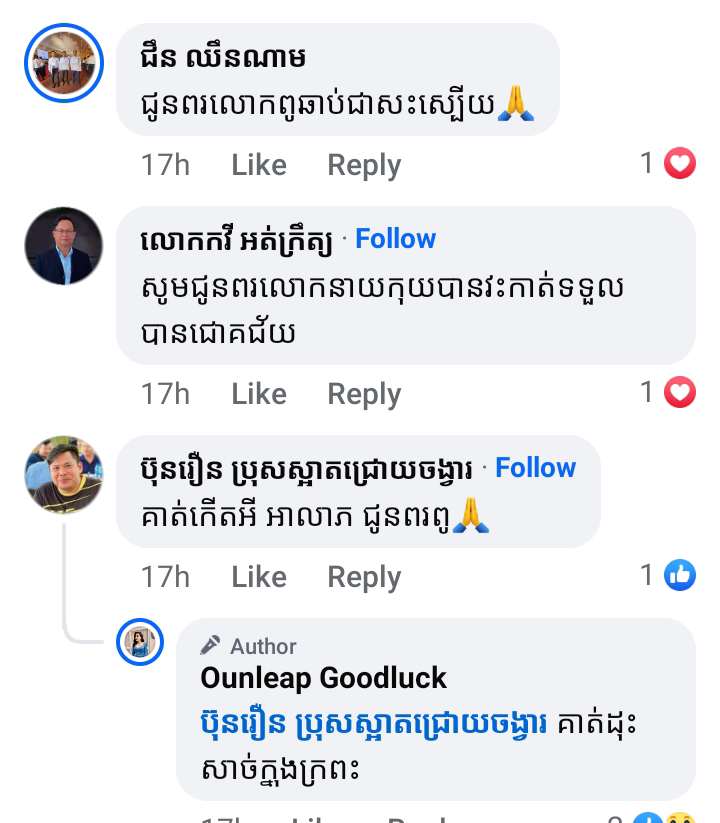Reply to ជីន ឈីនណាម's comment
The image size is (720, 823).
[x=364, y=165]
